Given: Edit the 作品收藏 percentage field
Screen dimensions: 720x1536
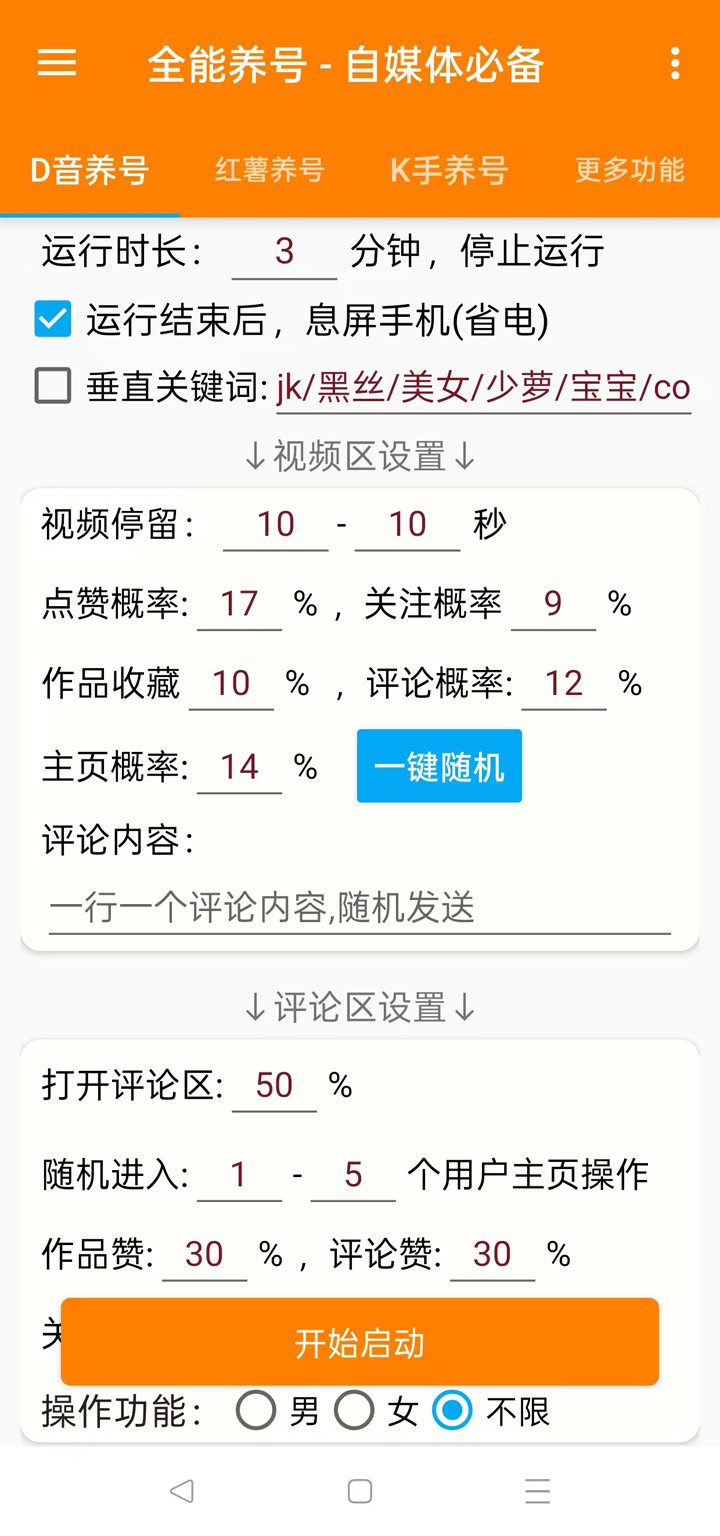Looking at the screenshot, I should (231, 684).
